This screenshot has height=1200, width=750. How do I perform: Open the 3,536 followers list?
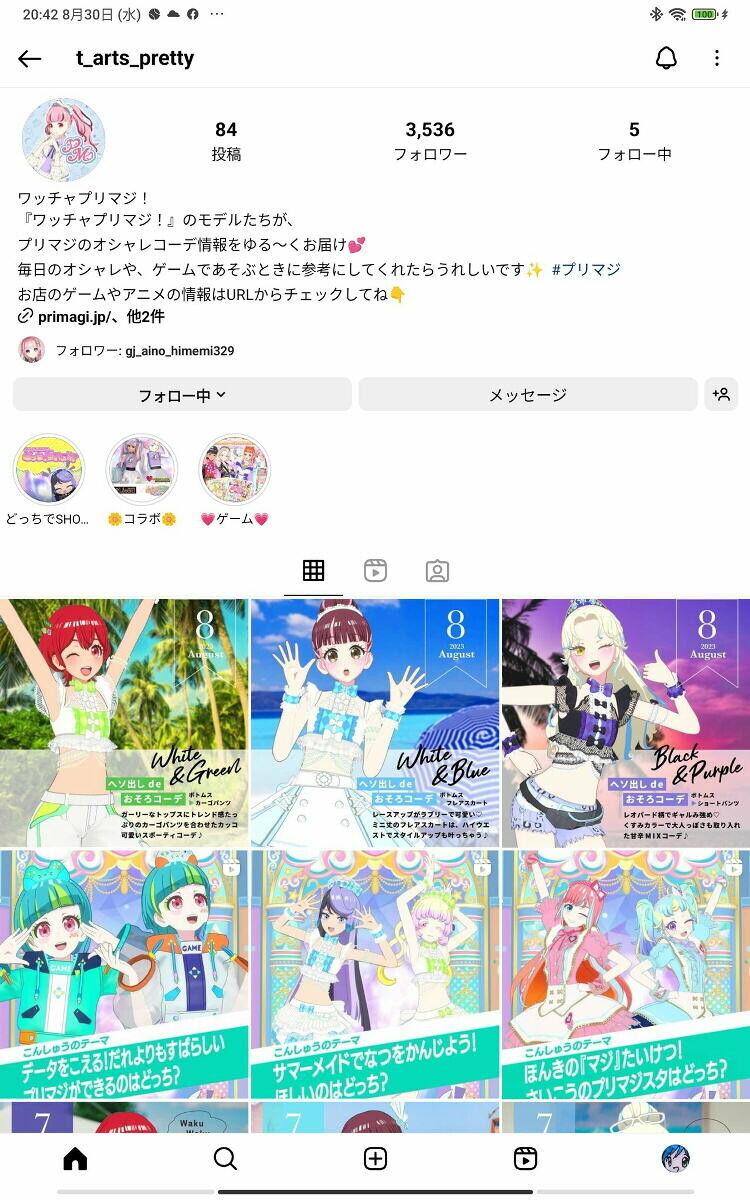pos(430,141)
